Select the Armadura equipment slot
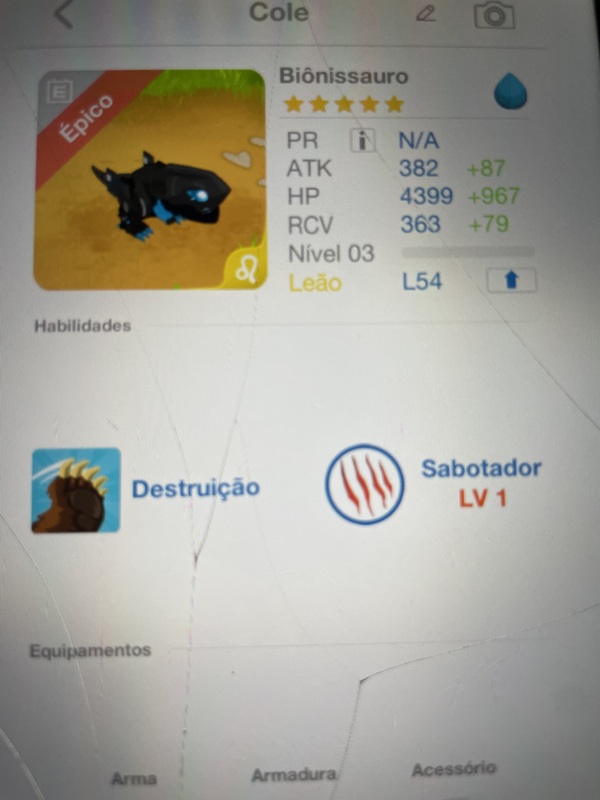 click(293, 775)
